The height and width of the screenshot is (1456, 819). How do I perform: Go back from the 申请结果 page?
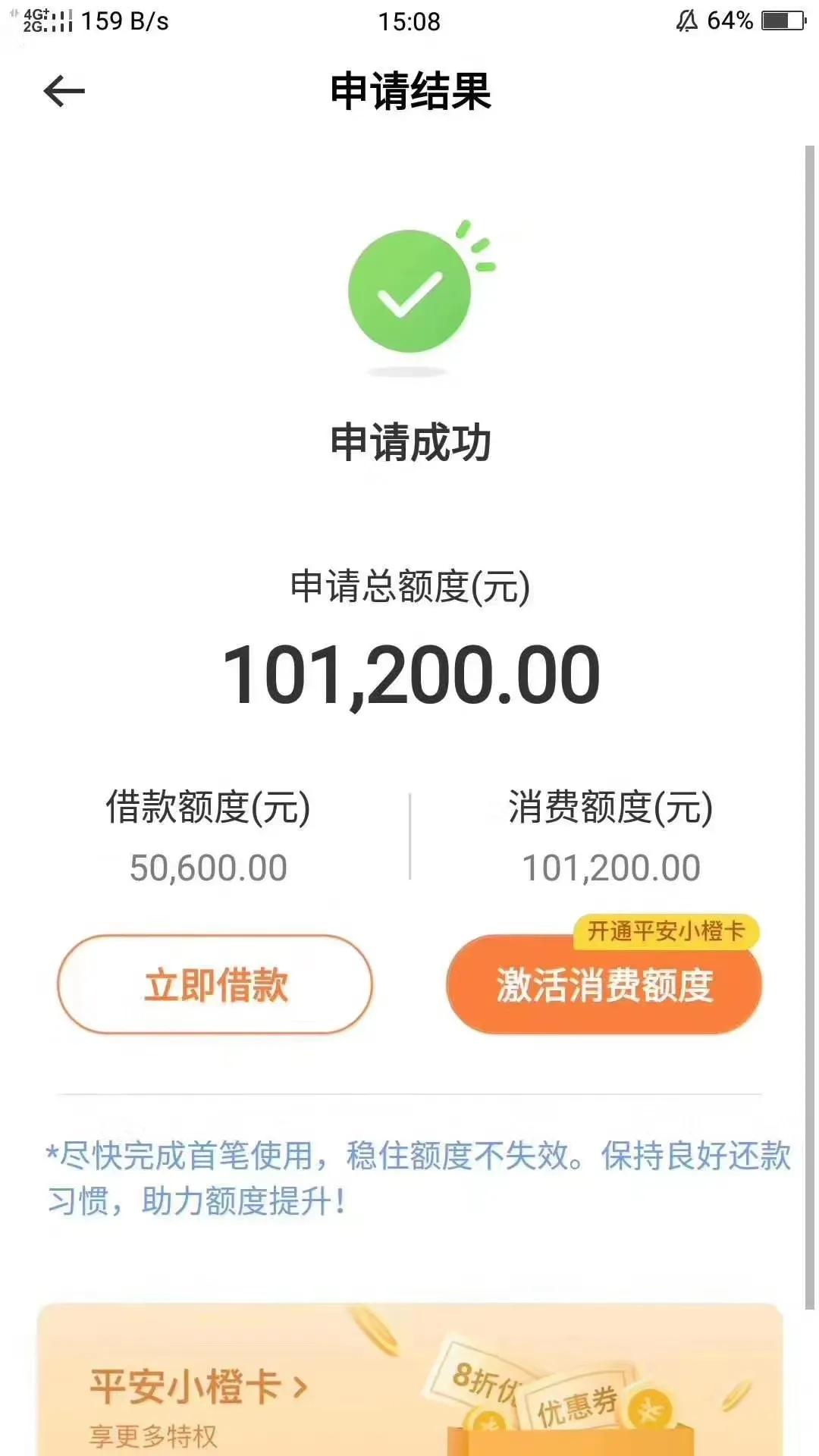click(64, 92)
